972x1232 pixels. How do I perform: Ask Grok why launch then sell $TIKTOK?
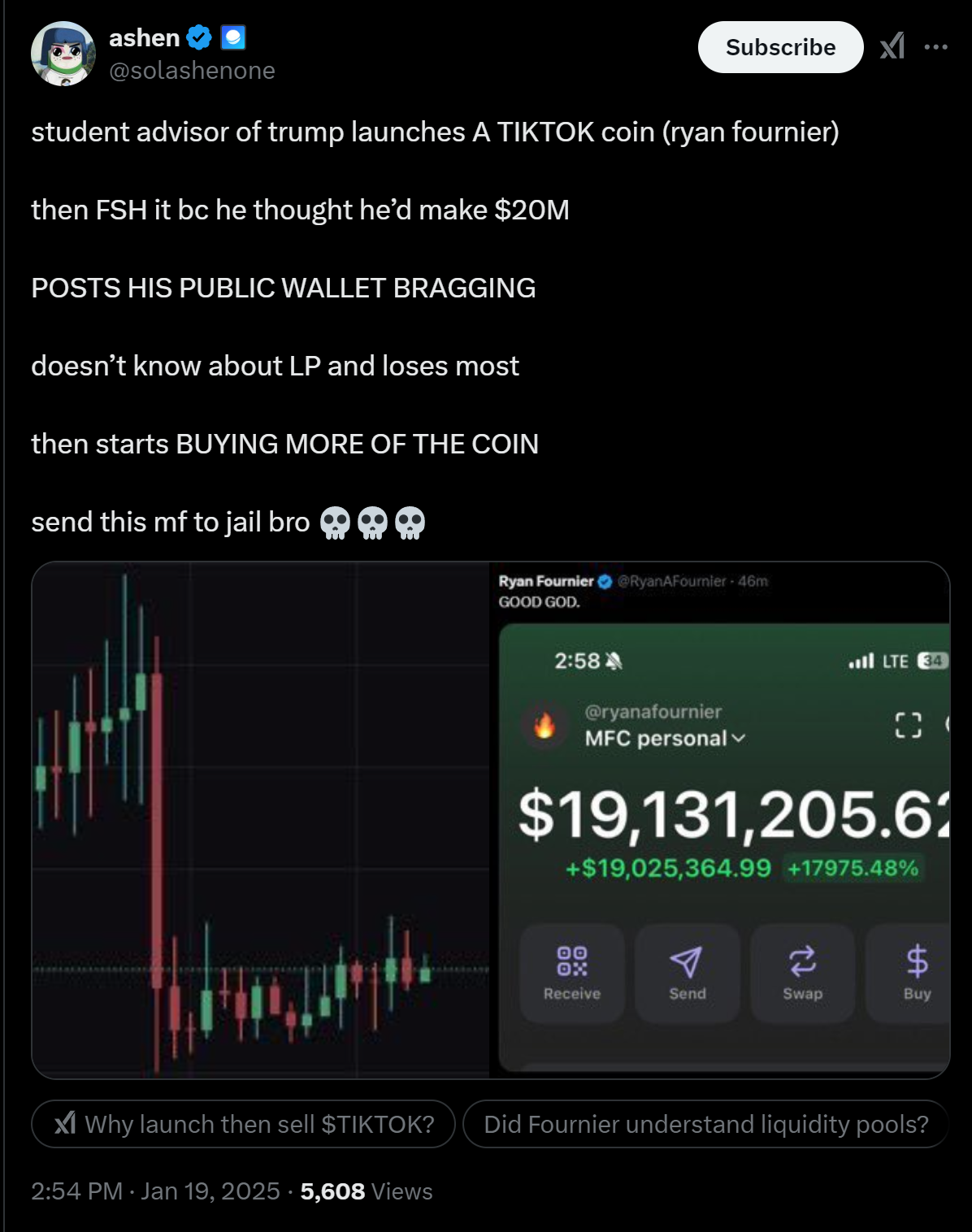(x=243, y=1124)
